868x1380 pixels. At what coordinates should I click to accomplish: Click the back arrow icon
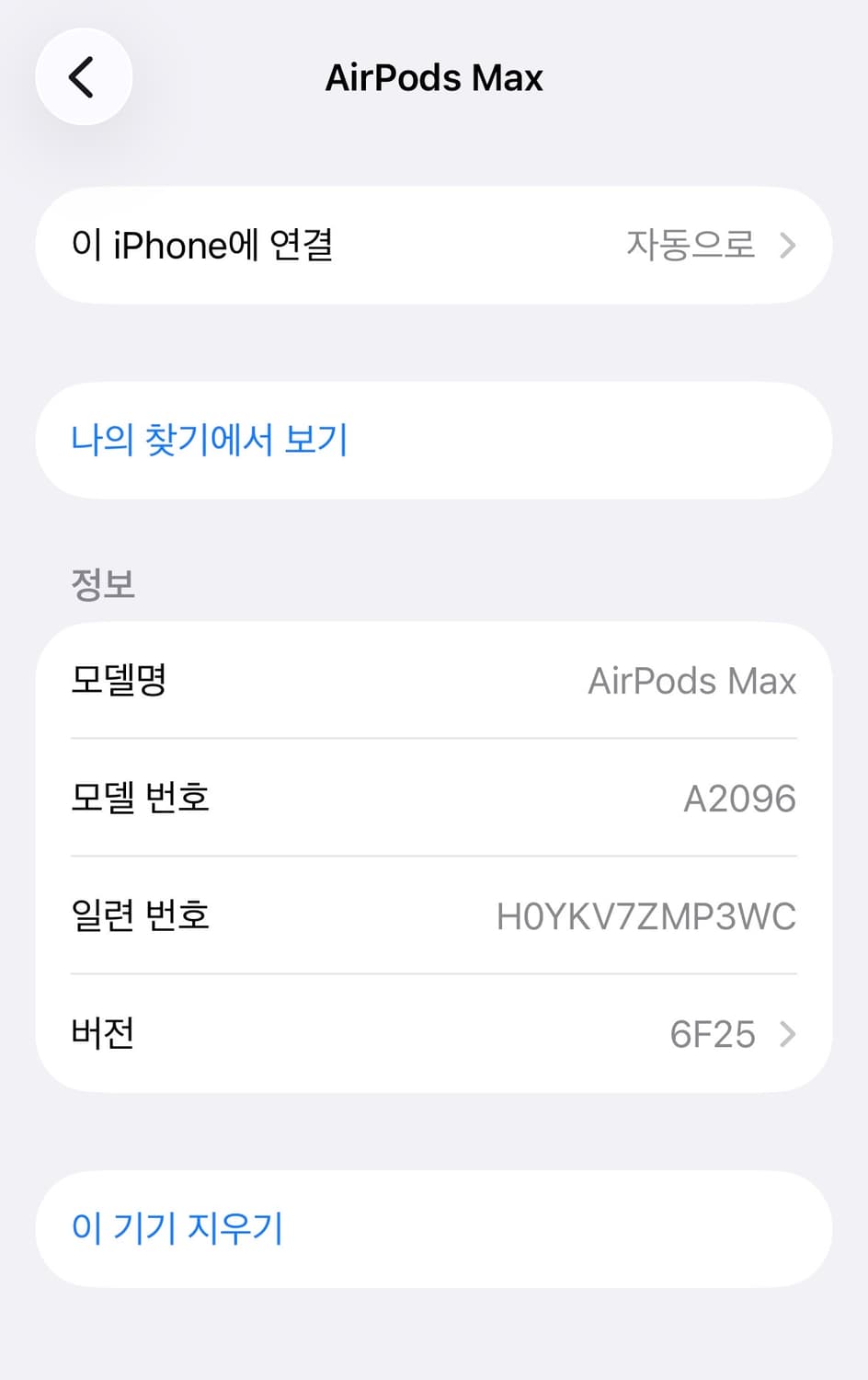[x=84, y=76]
